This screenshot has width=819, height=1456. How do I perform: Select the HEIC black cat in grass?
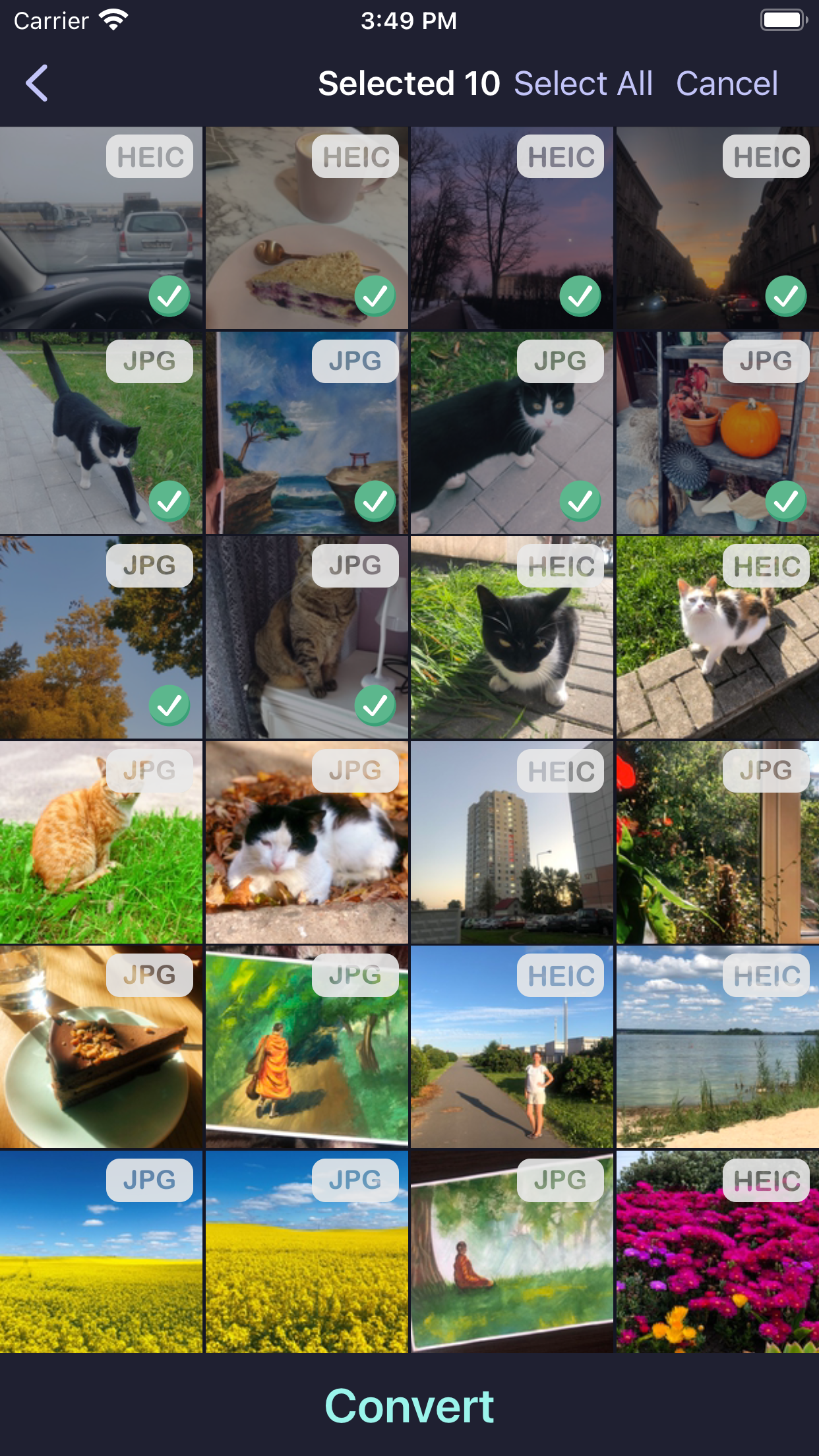[x=512, y=637]
